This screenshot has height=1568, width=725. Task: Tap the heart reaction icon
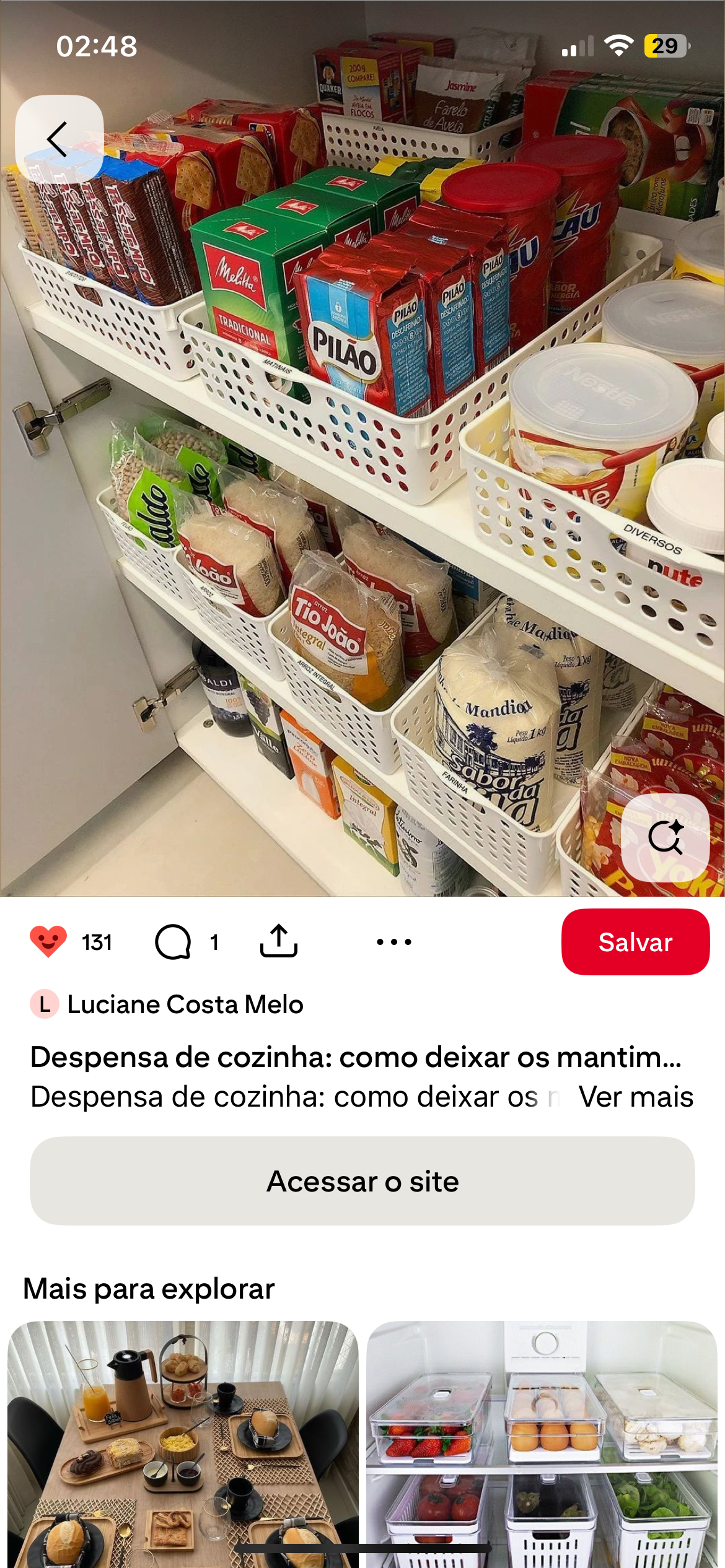(x=48, y=941)
